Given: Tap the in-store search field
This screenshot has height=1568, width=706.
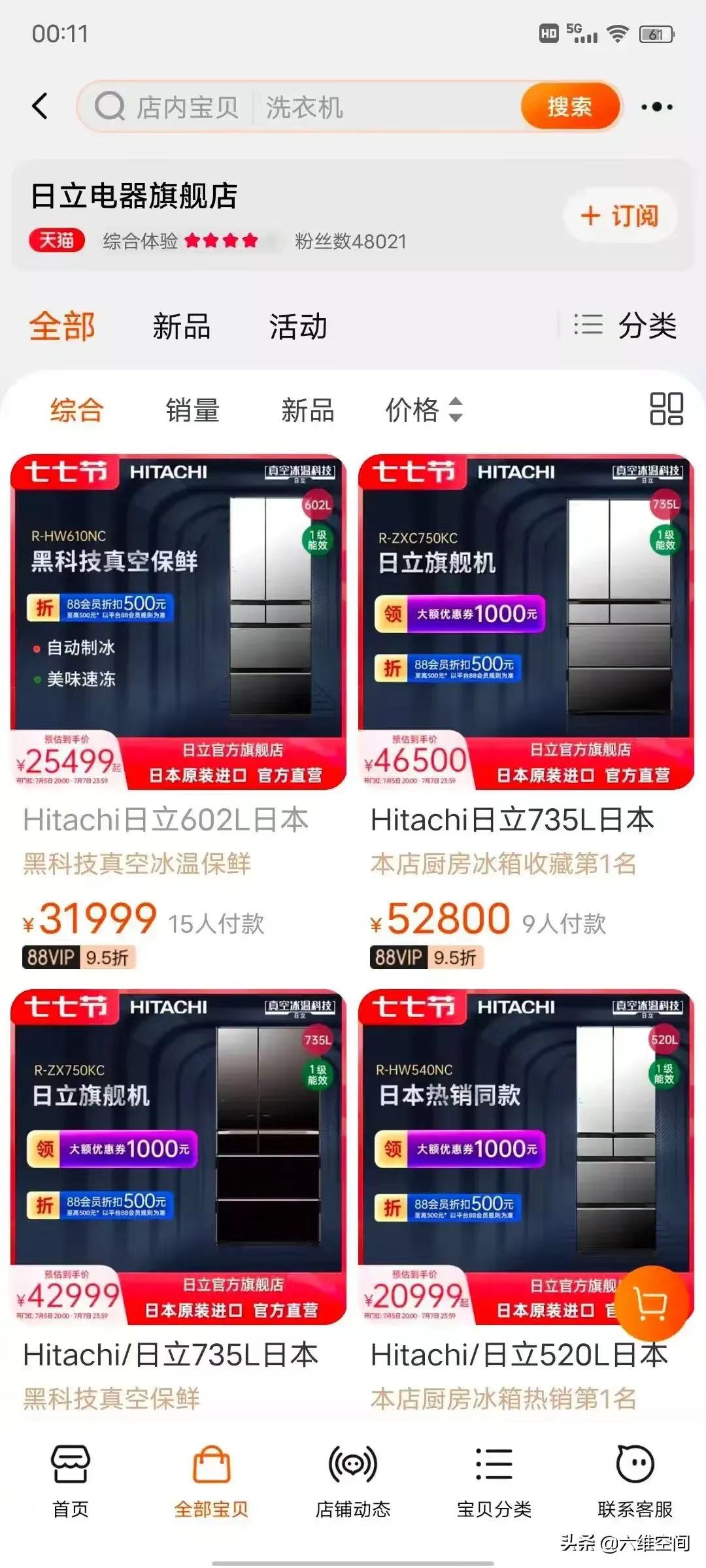Looking at the screenshot, I should click(301, 107).
